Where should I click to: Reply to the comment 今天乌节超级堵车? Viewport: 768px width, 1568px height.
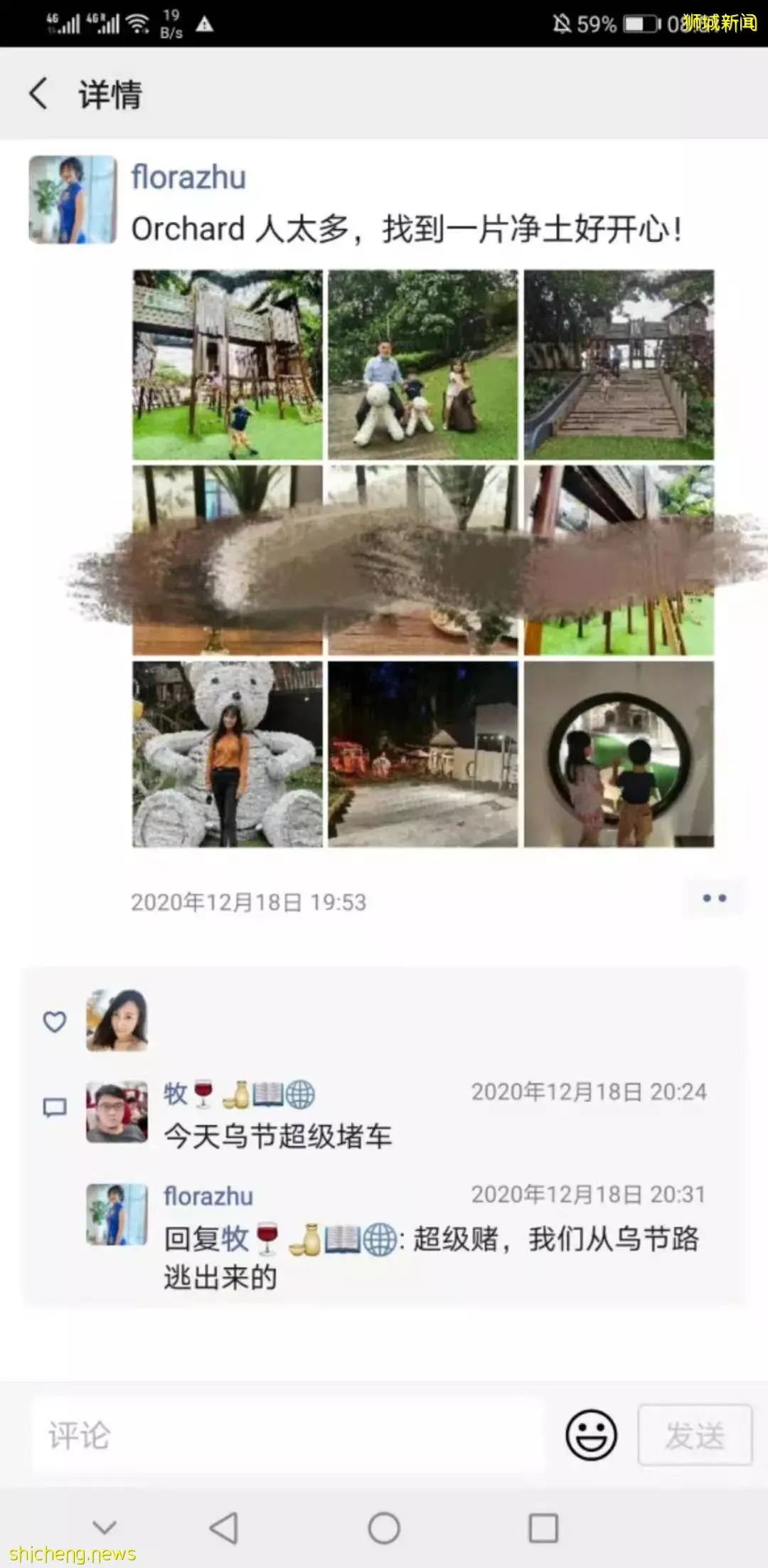coord(277,1136)
